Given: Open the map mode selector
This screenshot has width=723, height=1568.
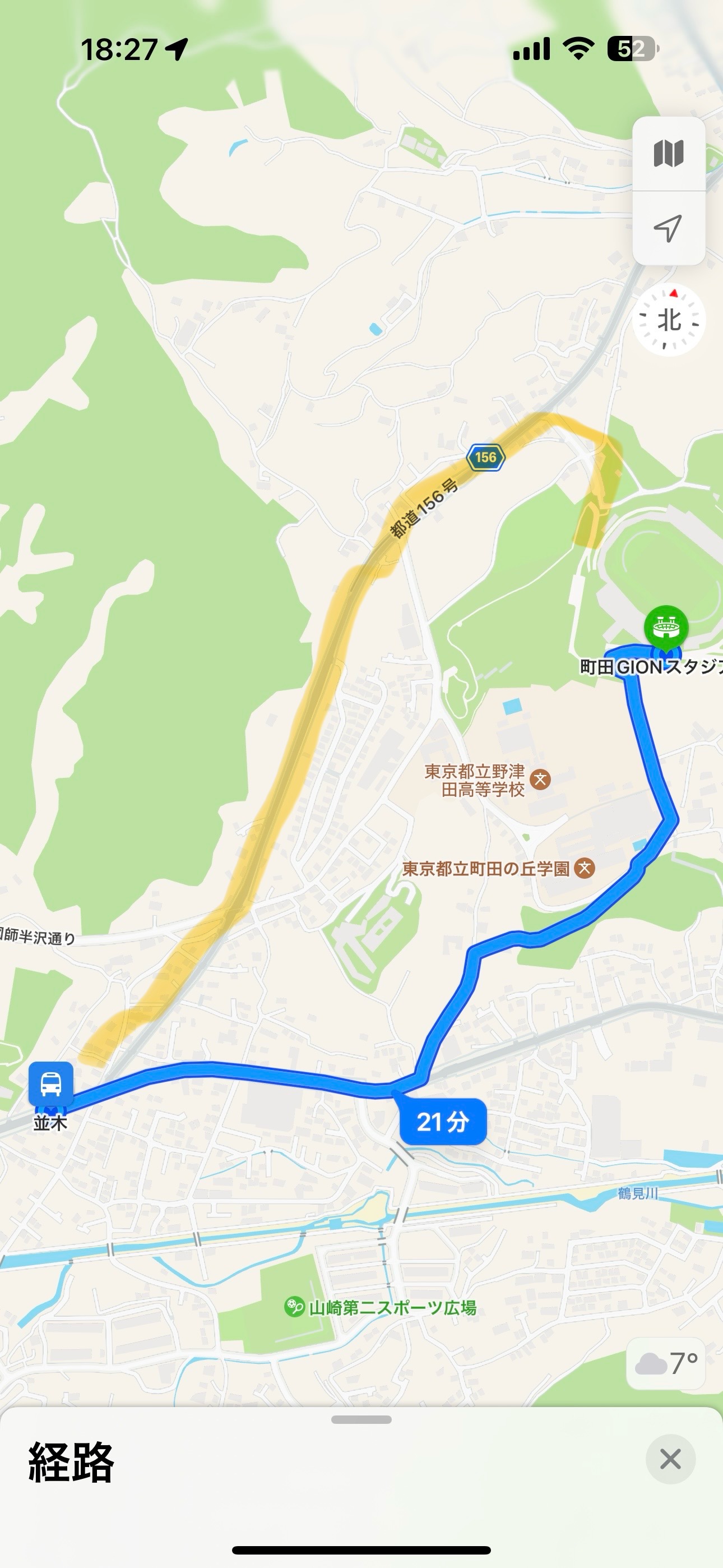Looking at the screenshot, I should (x=668, y=154).
